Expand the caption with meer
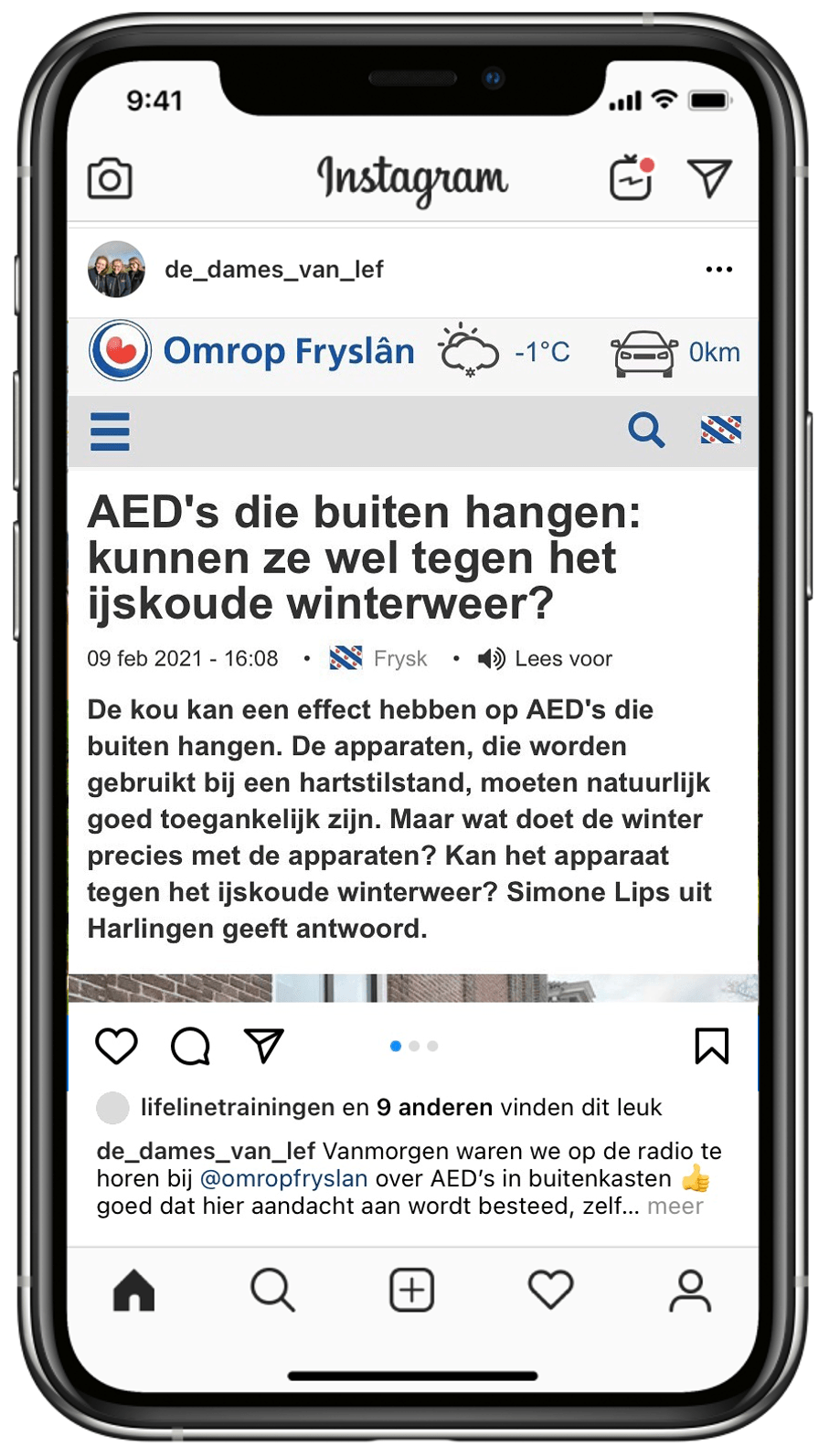Image resolution: width=840 pixels, height=1446 pixels. 675,1206
